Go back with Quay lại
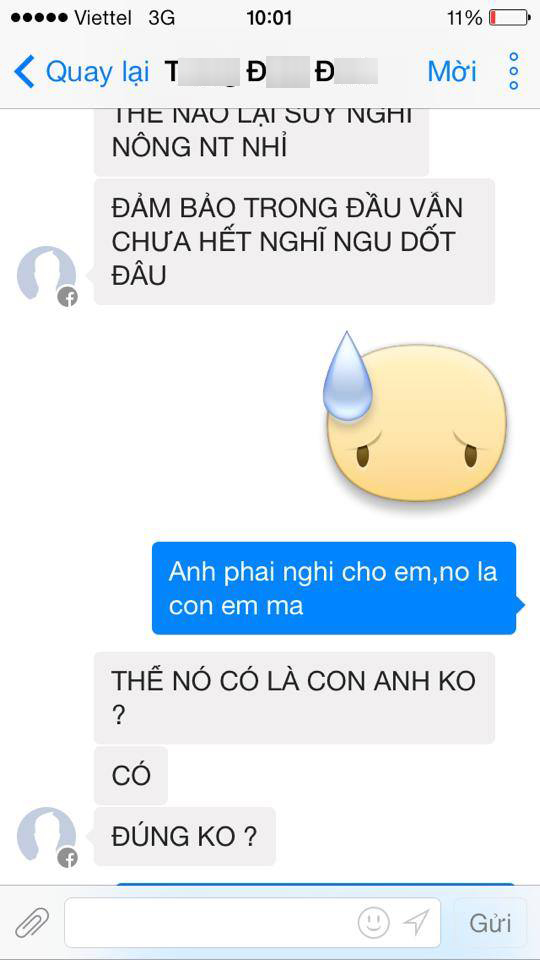The image size is (540, 960). coord(81,72)
